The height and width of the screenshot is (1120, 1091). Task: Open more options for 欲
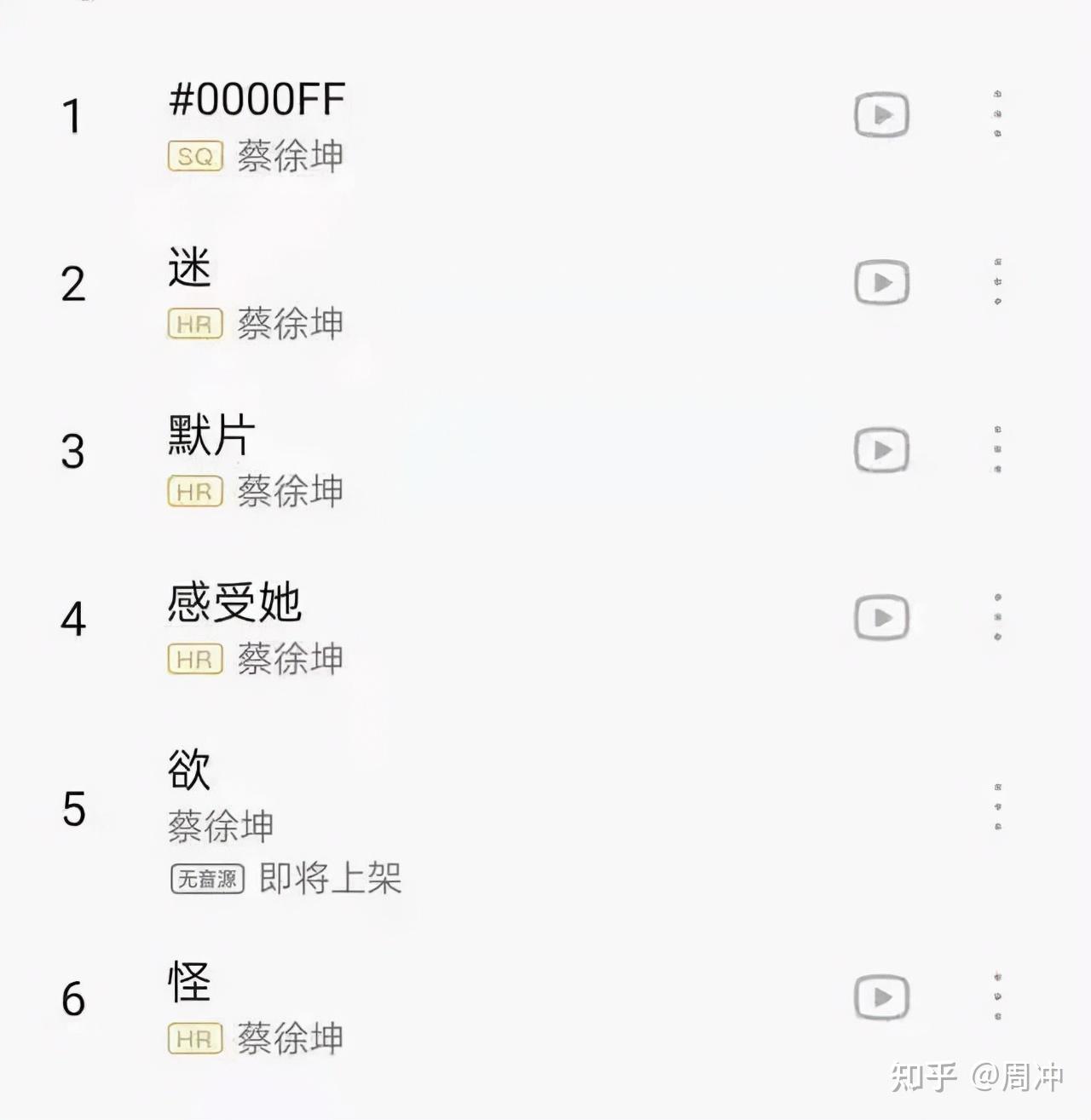(x=997, y=807)
